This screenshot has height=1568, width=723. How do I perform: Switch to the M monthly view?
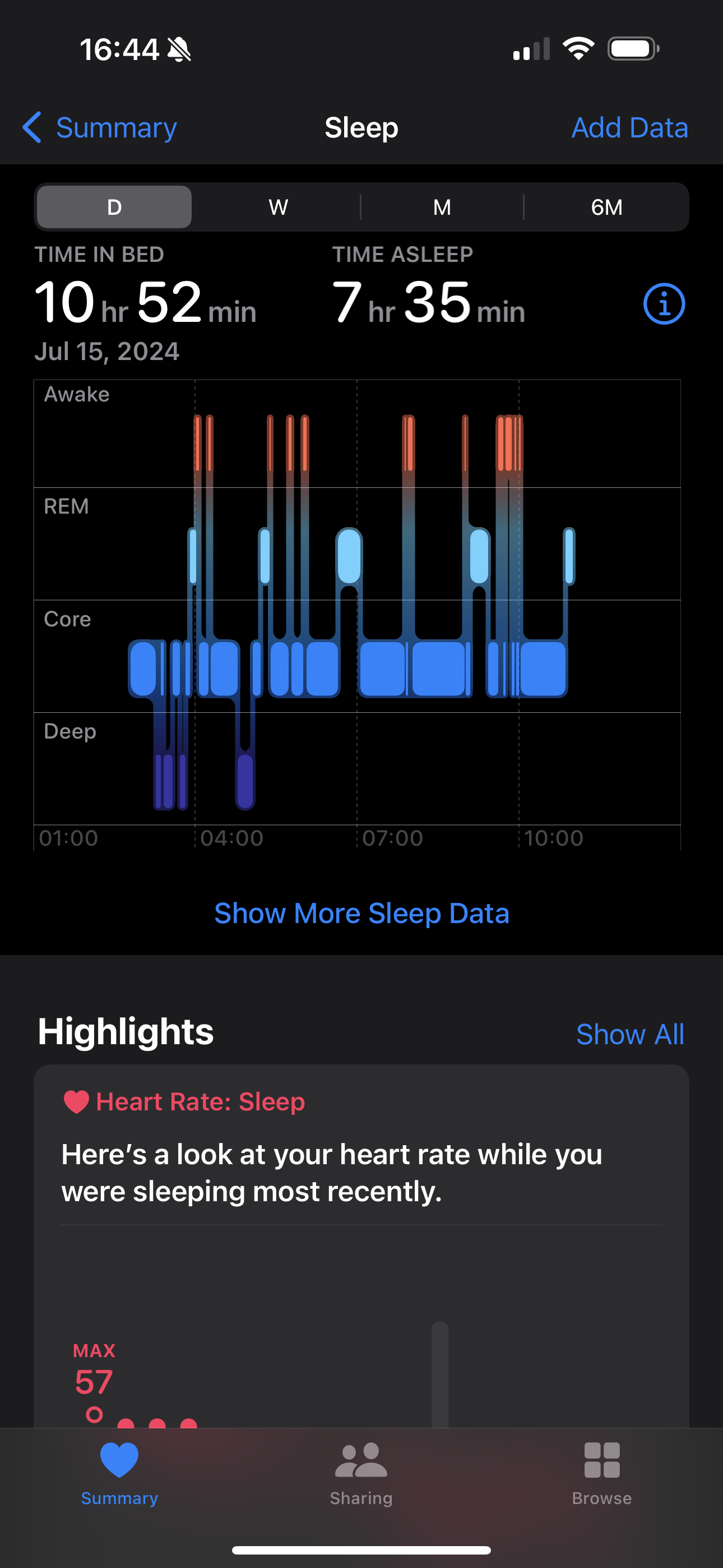(x=442, y=207)
